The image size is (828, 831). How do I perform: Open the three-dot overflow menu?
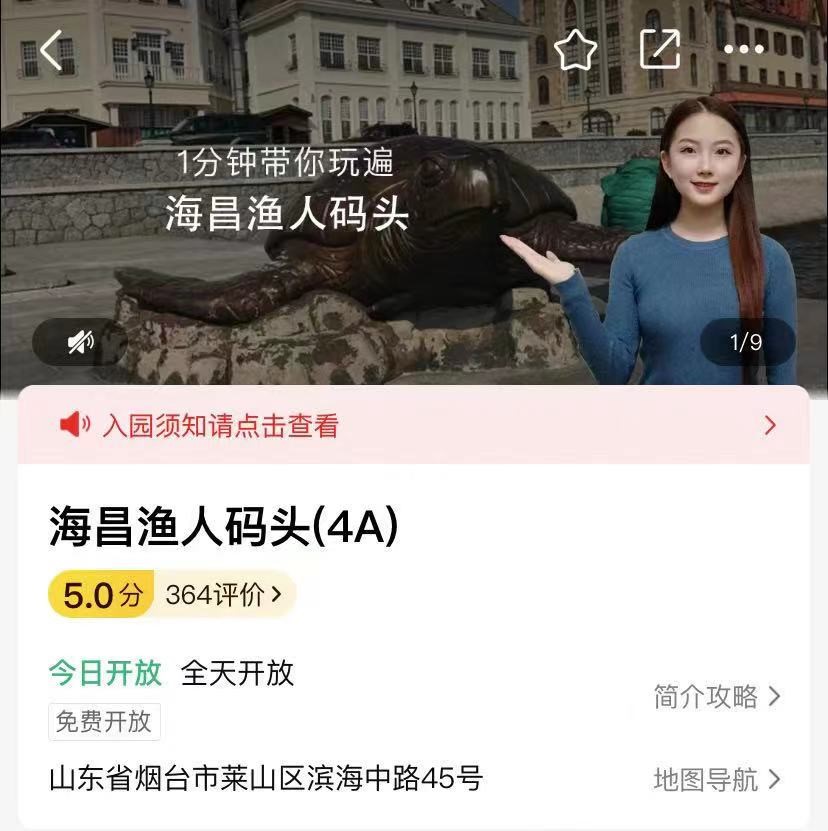pyautogui.click(x=743, y=50)
